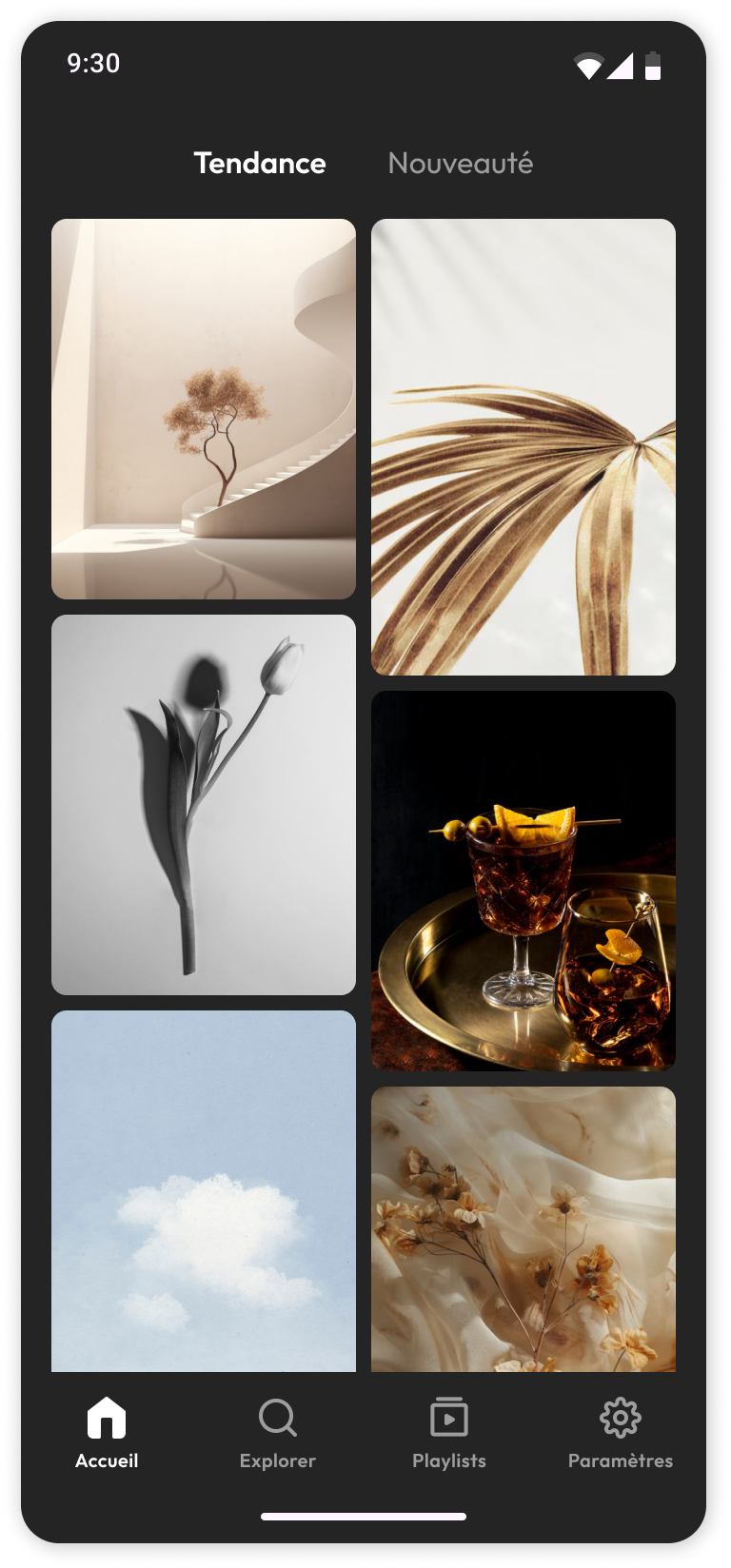
Task: Open Paramètres in the bottom bar
Action: [621, 1433]
